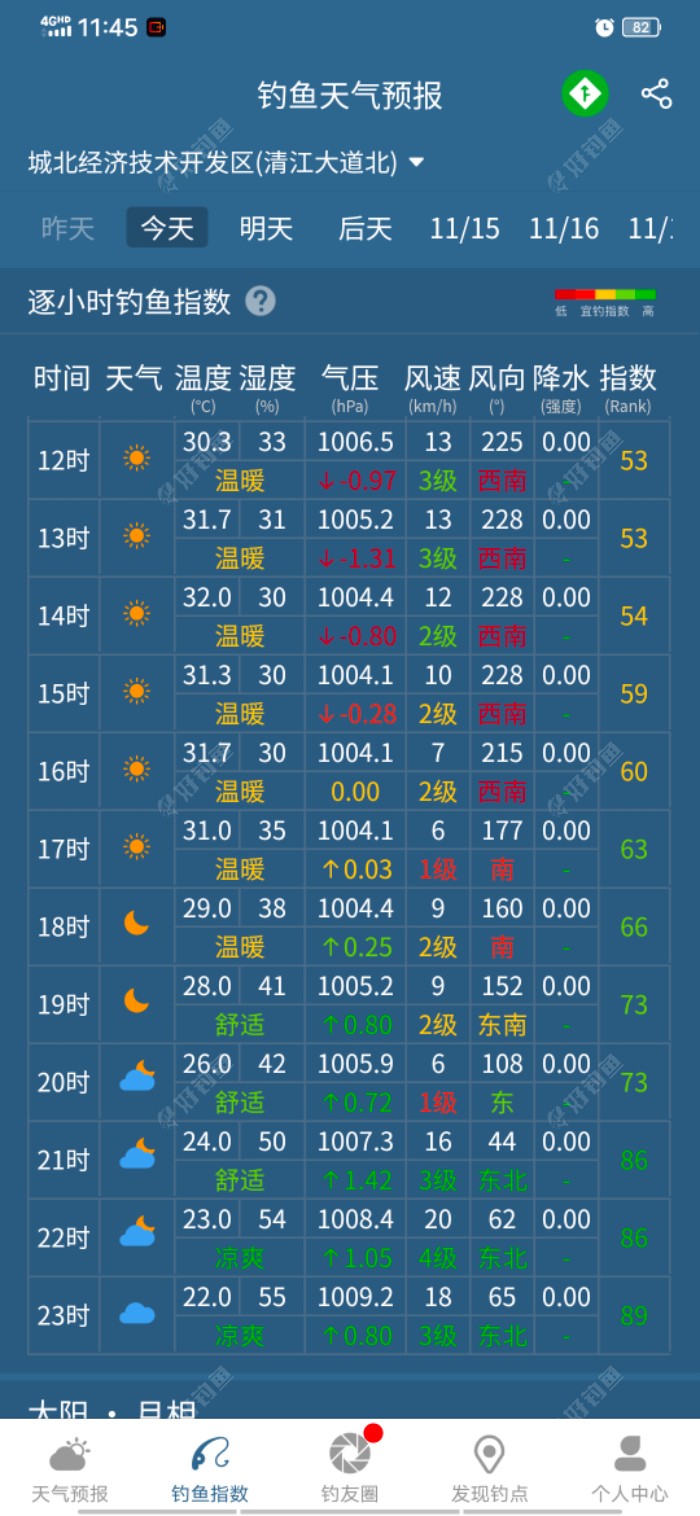Viewport: 700px width, 1516px height.
Task: Show the 后天 forecast tab
Action: pyautogui.click(x=365, y=228)
